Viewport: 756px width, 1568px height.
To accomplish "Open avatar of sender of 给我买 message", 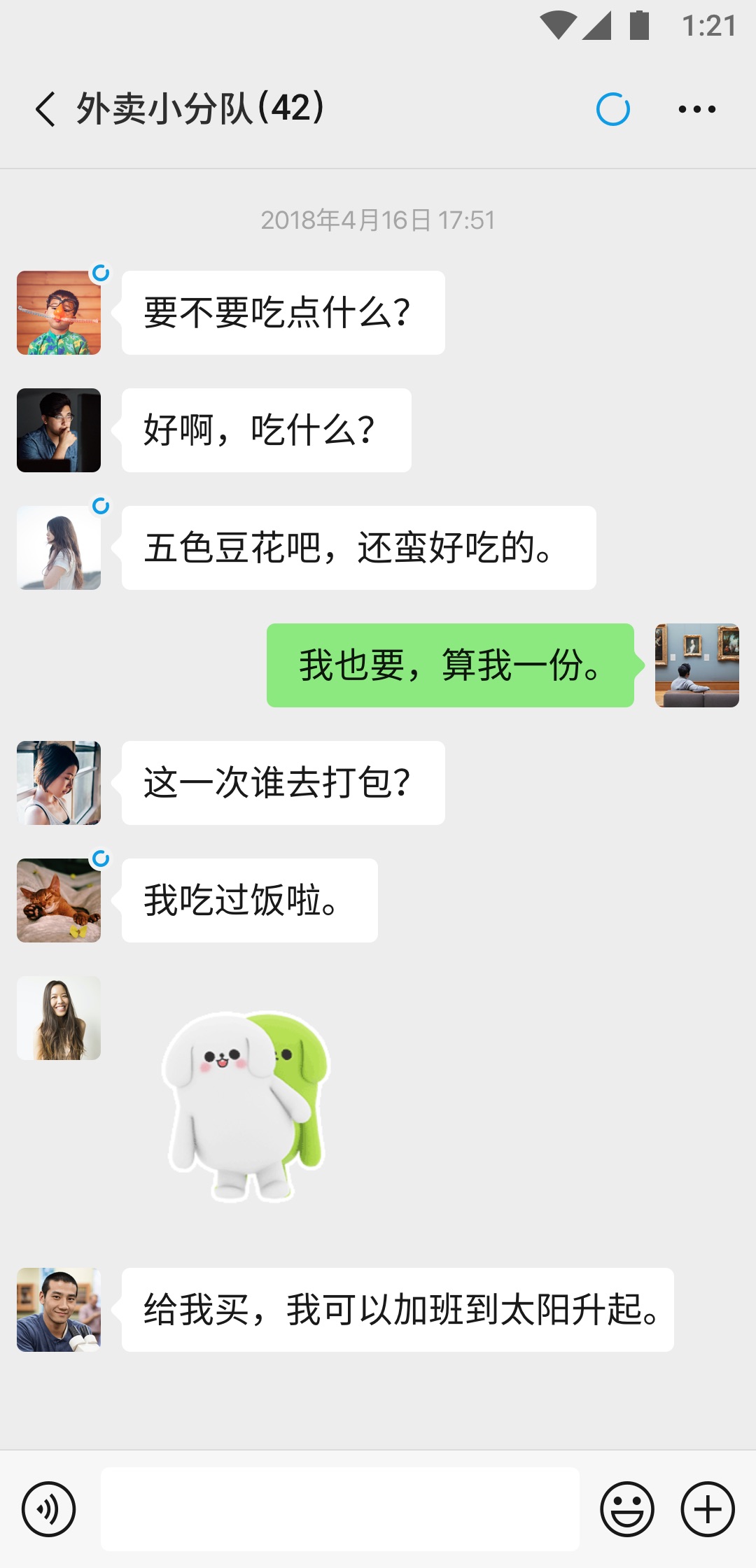I will click(59, 1310).
